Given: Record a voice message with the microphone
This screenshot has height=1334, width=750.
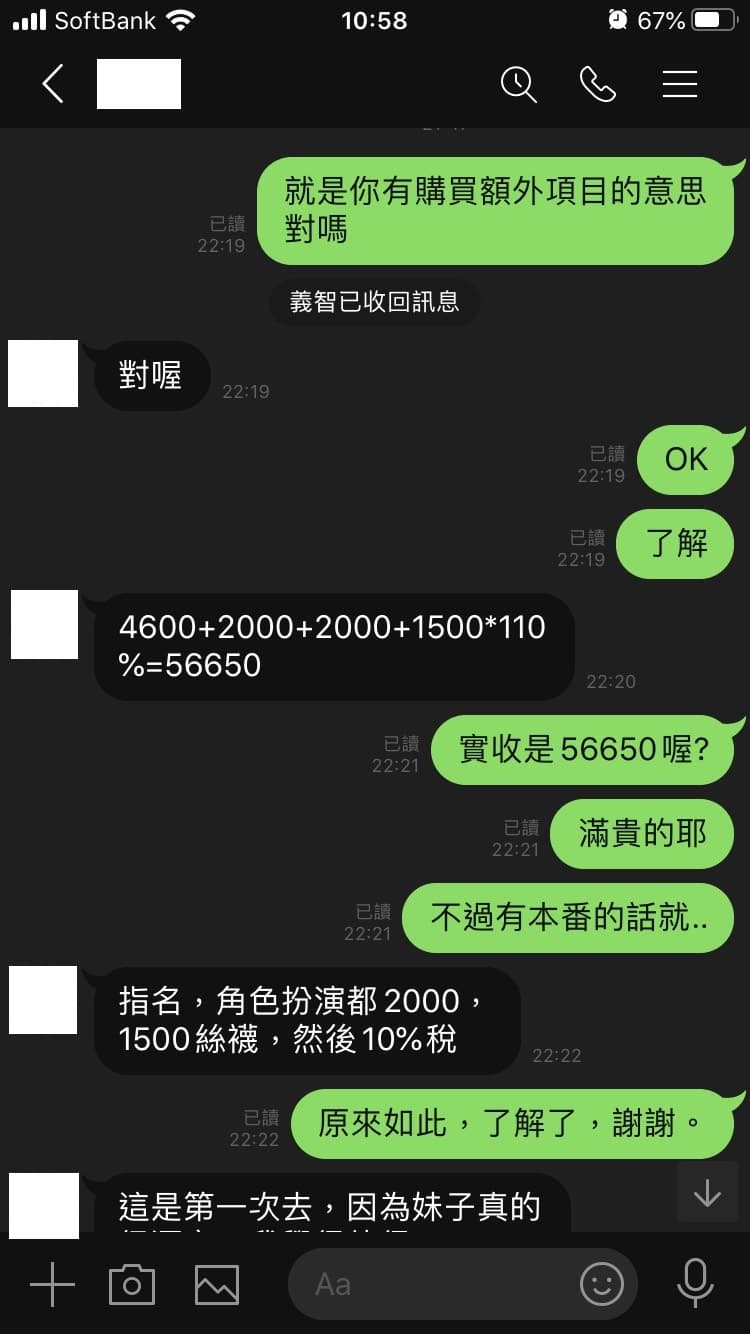Looking at the screenshot, I should click(x=694, y=1284).
